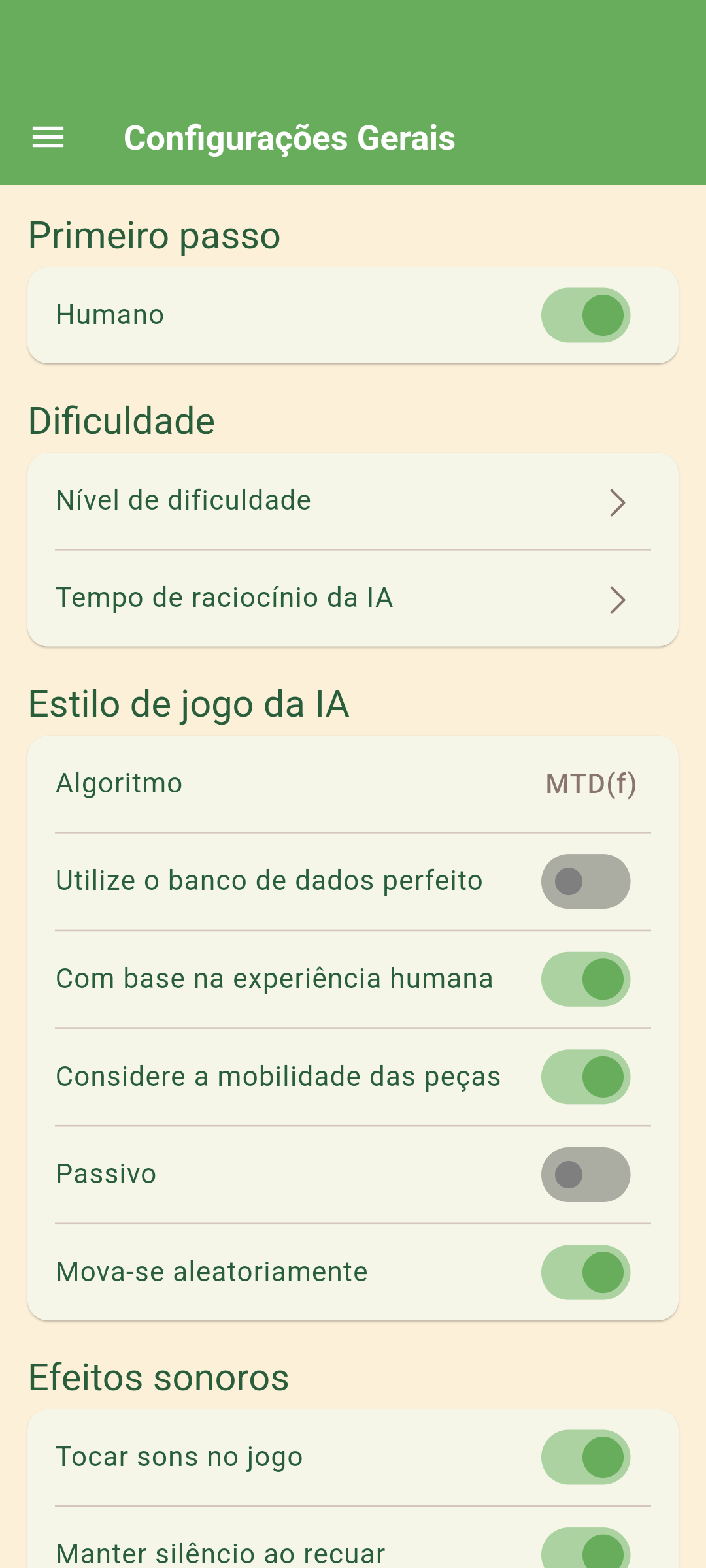Toggle Manter silêncio ao recuar
Image resolution: width=706 pixels, height=1568 pixels.
pos(585,1550)
